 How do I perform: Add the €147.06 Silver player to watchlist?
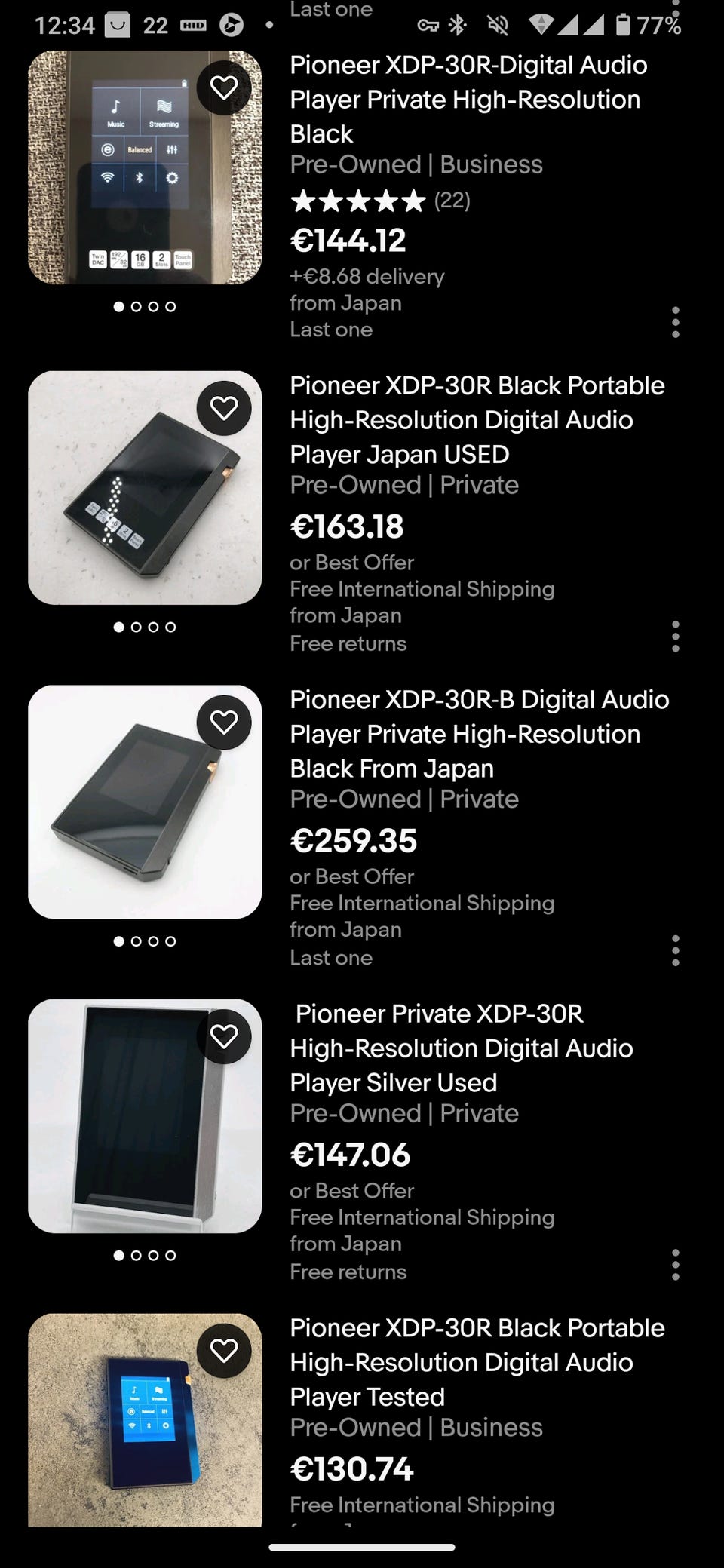[x=224, y=1036]
